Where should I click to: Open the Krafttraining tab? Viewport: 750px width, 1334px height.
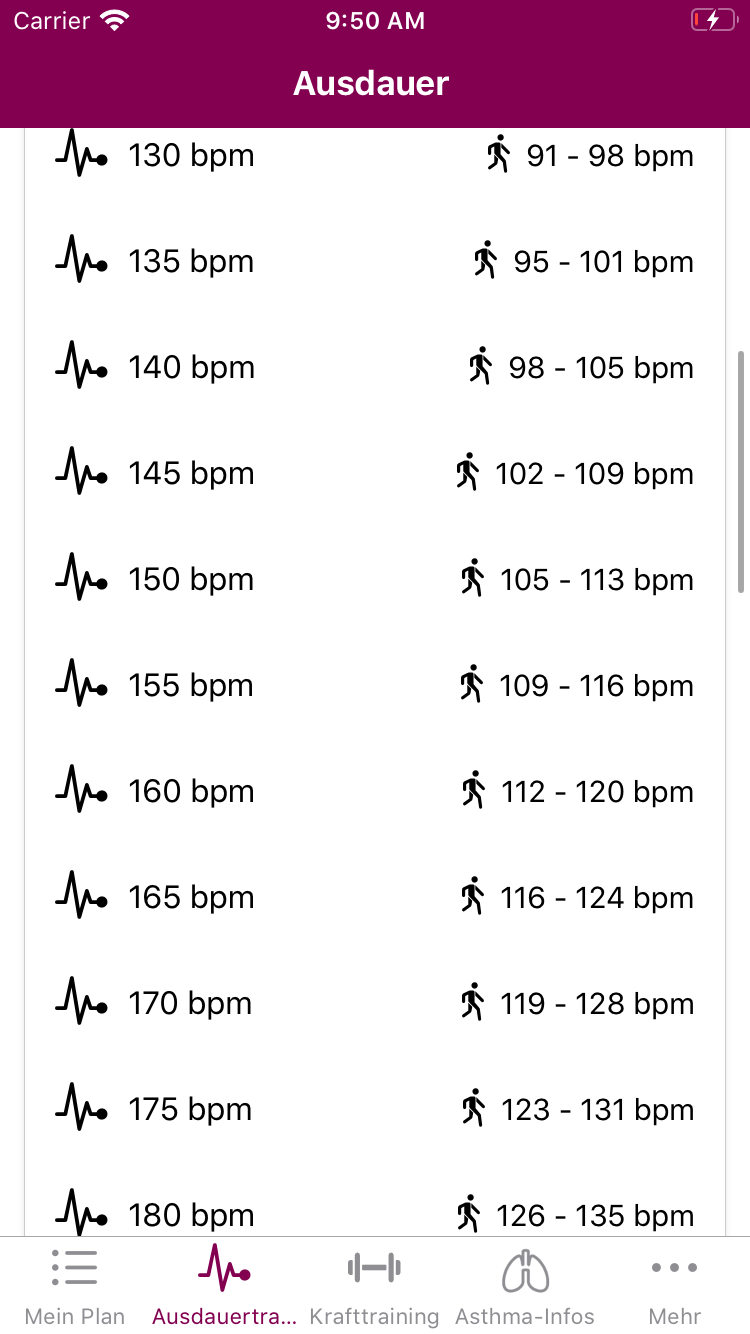tap(374, 1285)
